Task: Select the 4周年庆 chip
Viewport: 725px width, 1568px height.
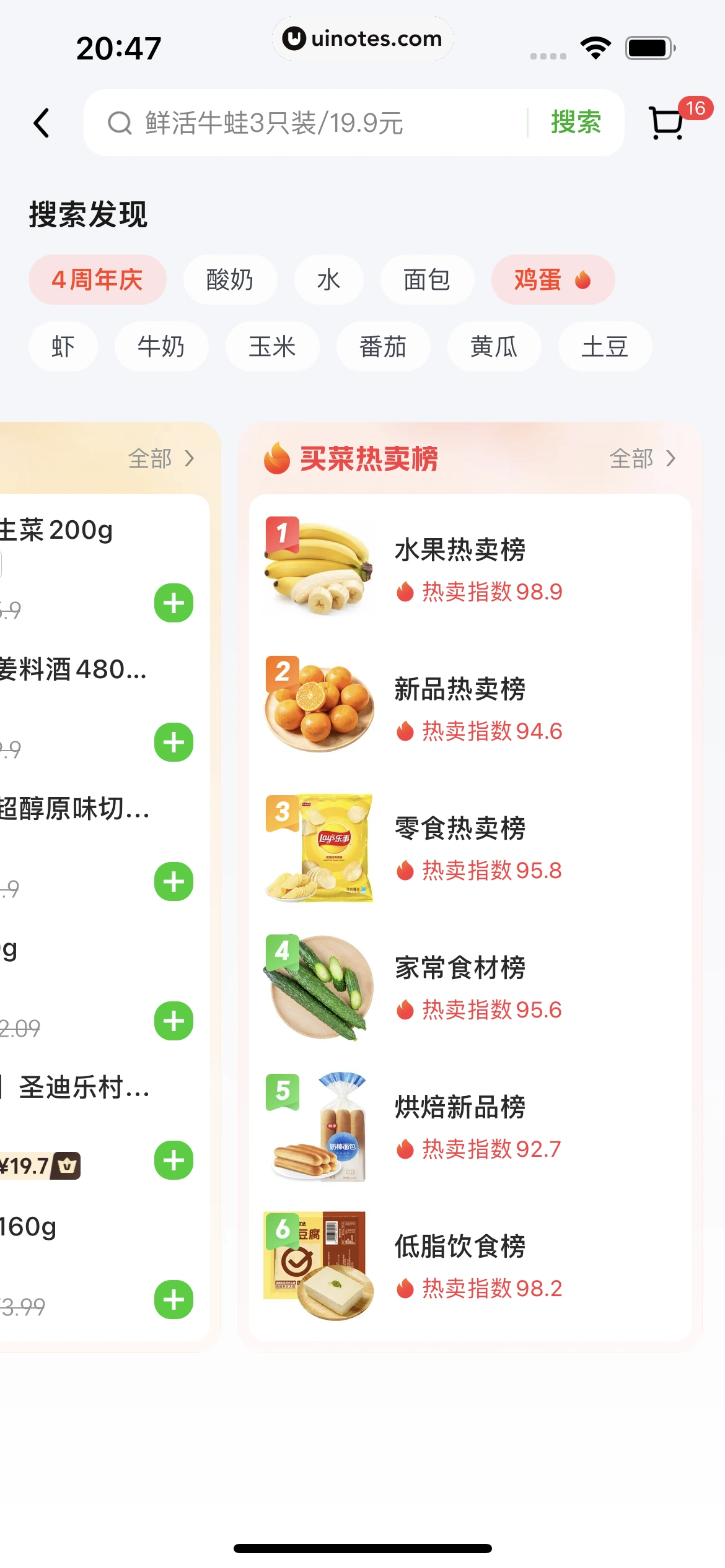Action: pos(97,280)
